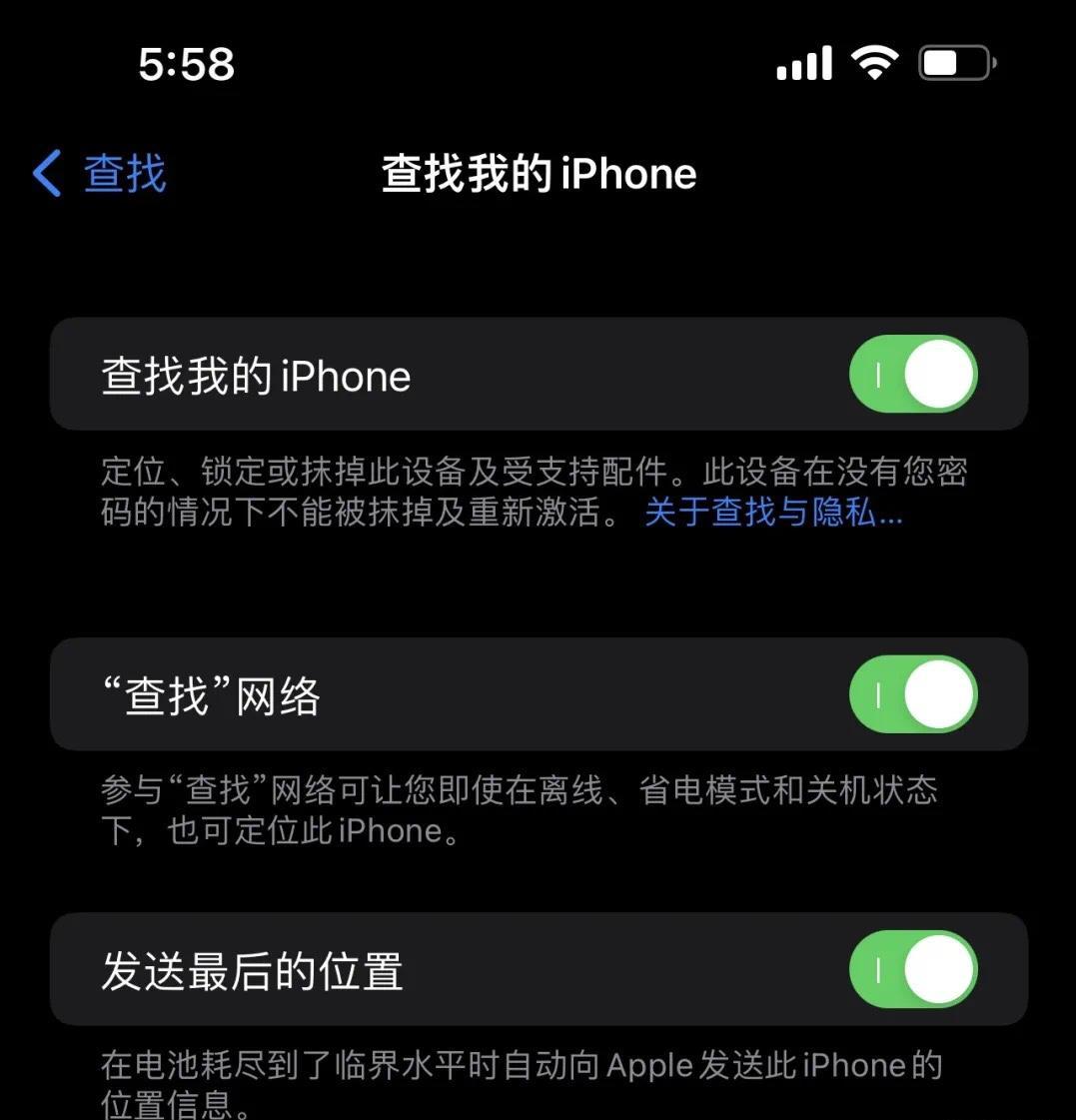Tap the clock showing 5:58
This screenshot has height=1120, width=1076.
(x=186, y=64)
